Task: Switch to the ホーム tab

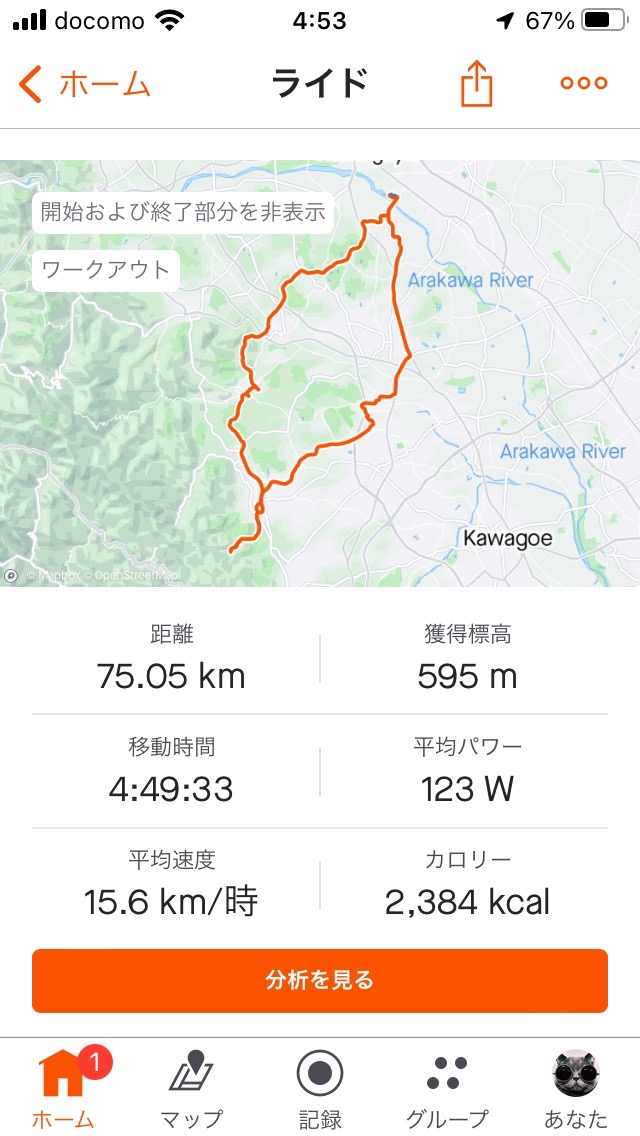Action: [64, 1088]
